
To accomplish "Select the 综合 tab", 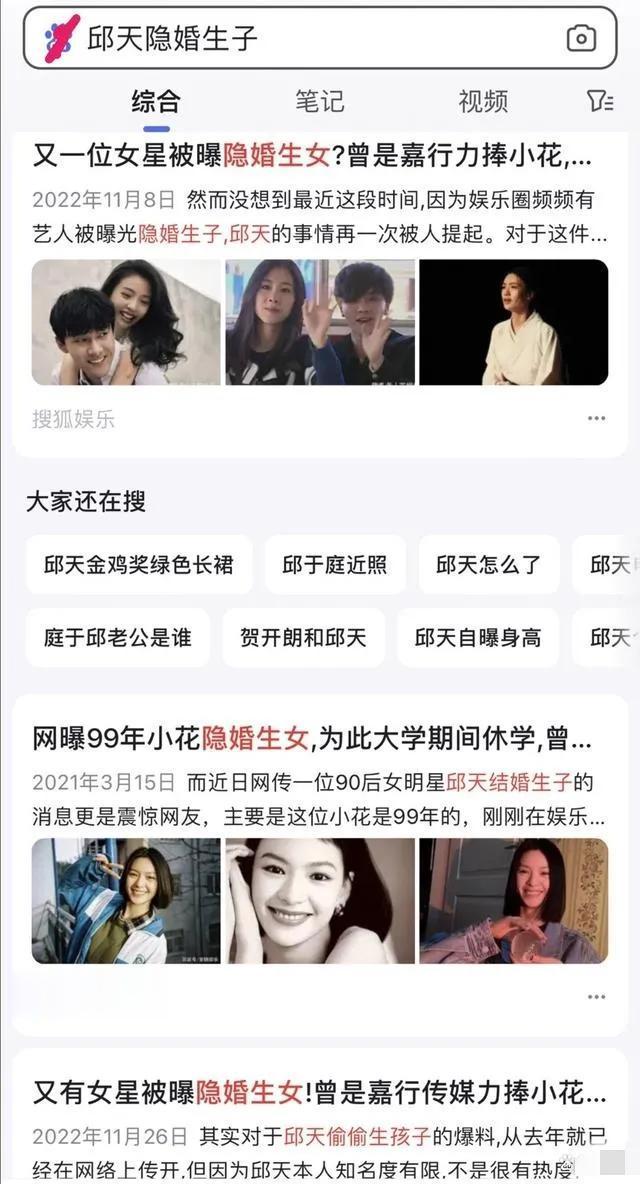I will click(x=156, y=101).
